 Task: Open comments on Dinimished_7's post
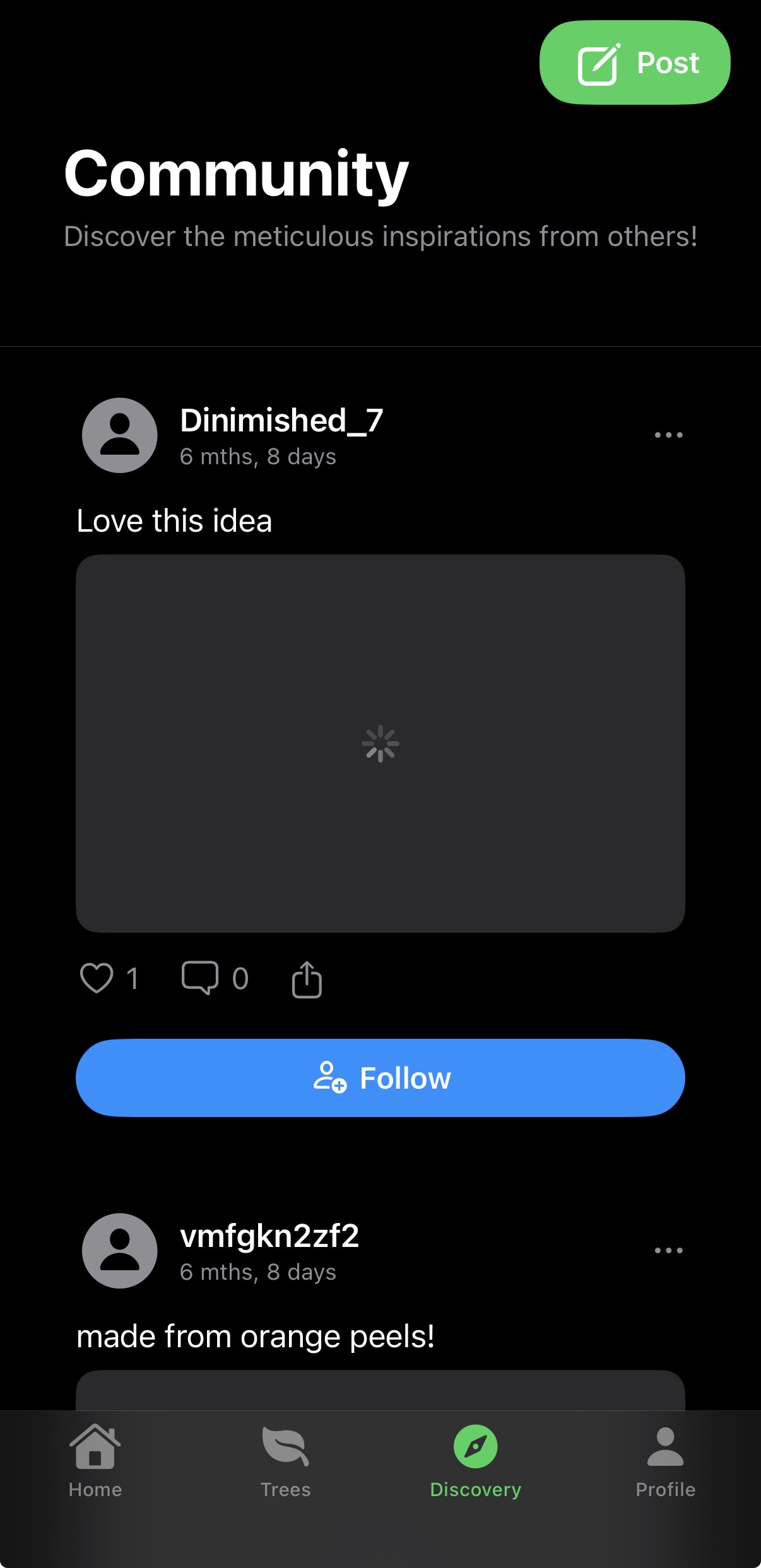200,978
